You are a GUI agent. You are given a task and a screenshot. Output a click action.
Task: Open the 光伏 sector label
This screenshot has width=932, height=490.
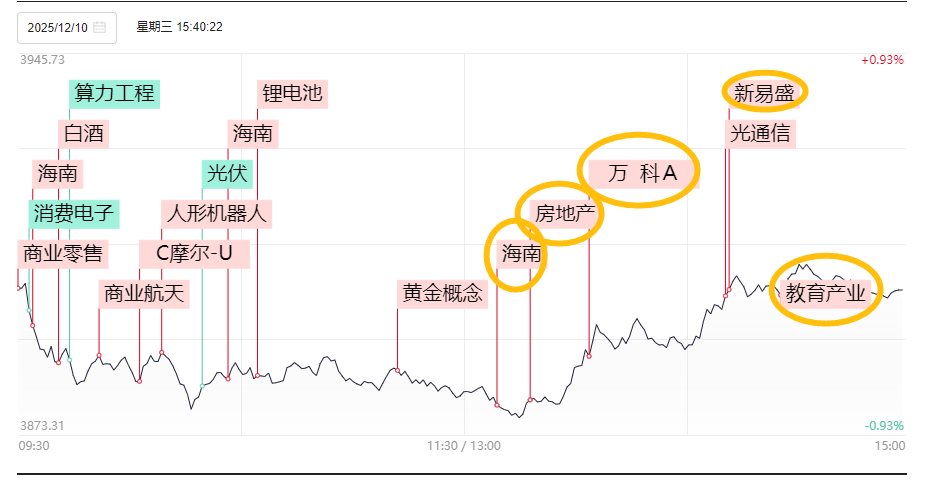(227, 173)
